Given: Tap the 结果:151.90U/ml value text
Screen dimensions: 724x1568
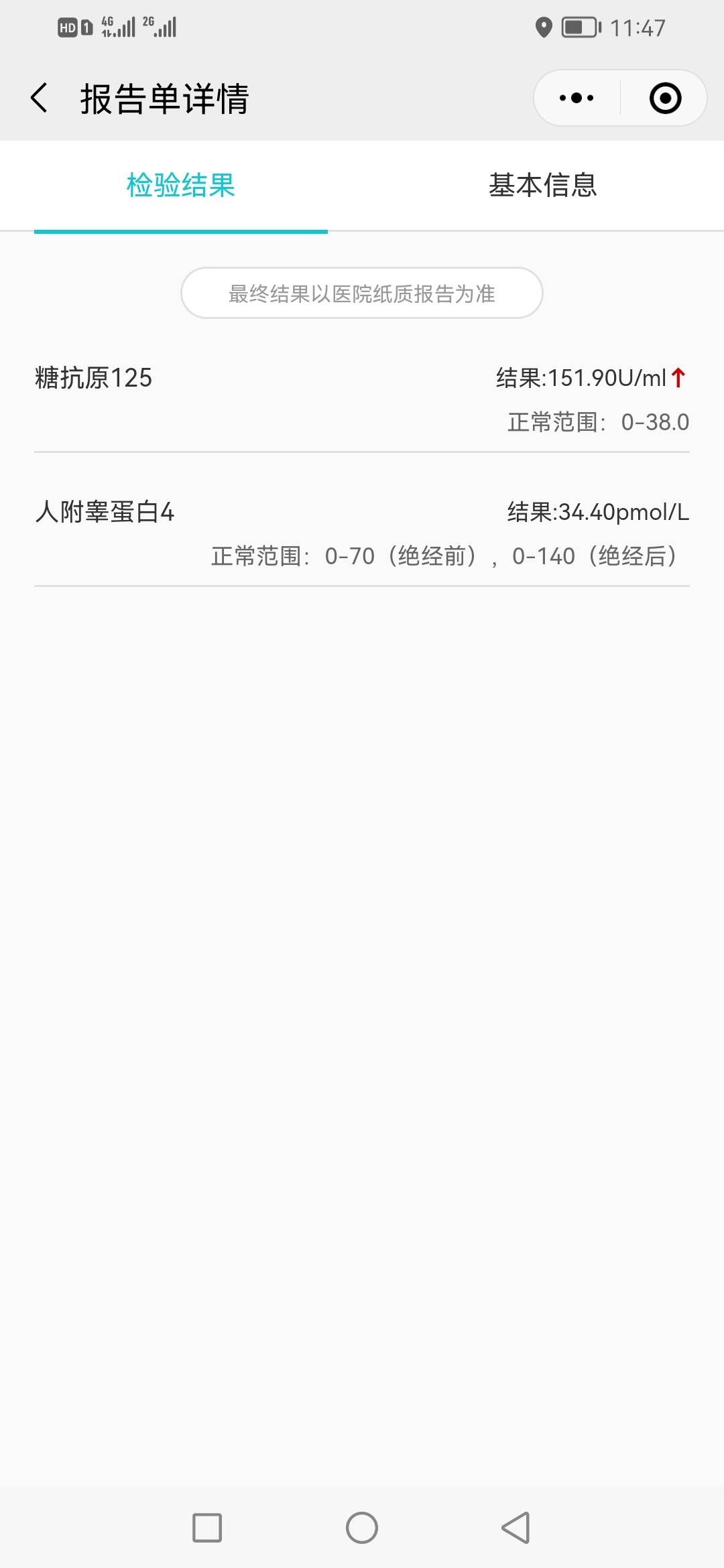Looking at the screenshot, I should tap(580, 378).
